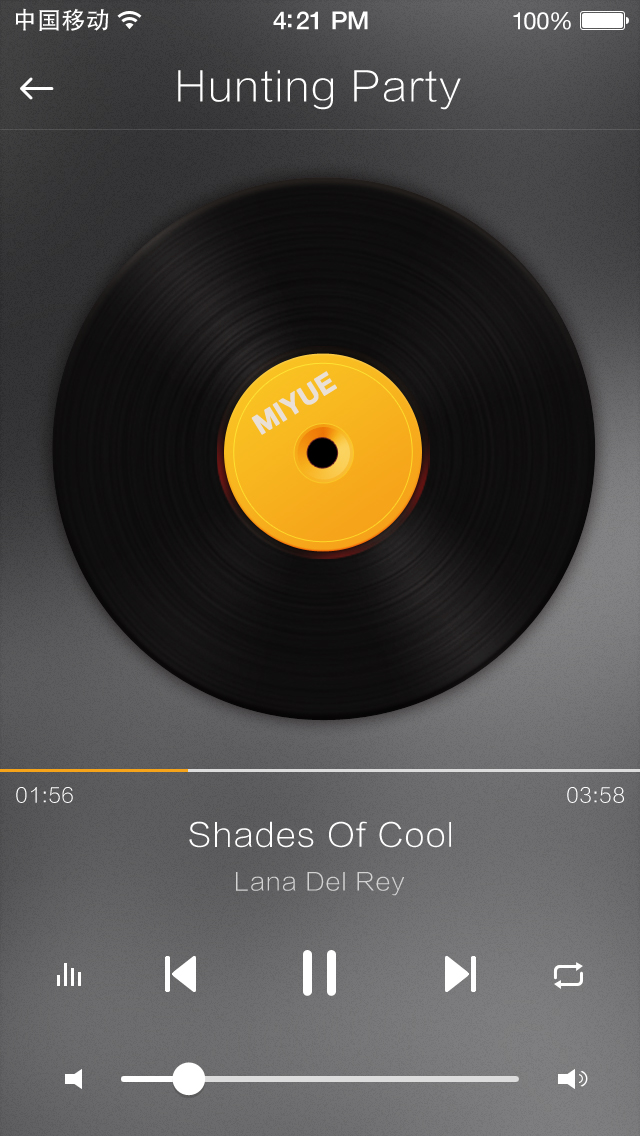The height and width of the screenshot is (1136, 640).
Task: Tap the low volume speaker icon
Action: pyautogui.click(x=74, y=1079)
